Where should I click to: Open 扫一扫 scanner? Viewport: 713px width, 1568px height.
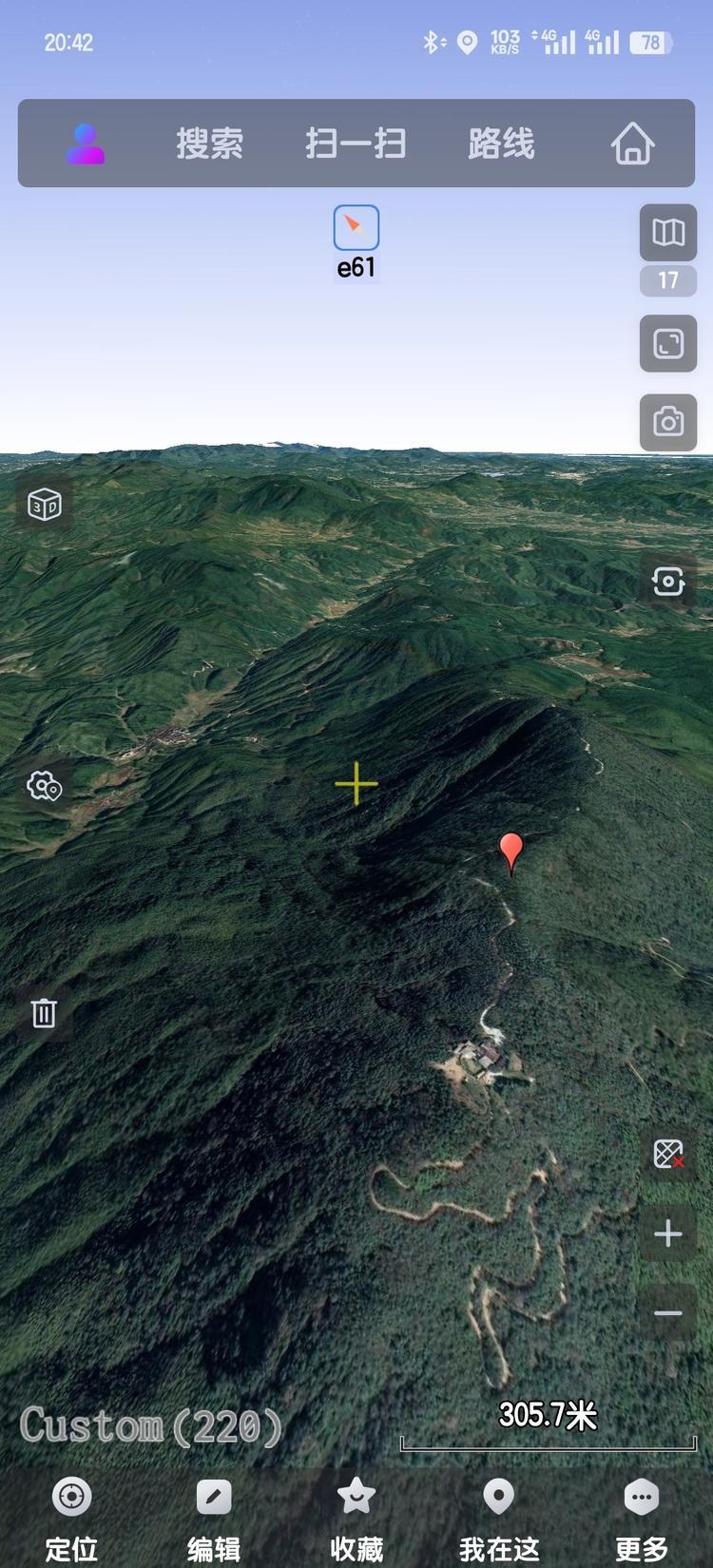tap(356, 144)
